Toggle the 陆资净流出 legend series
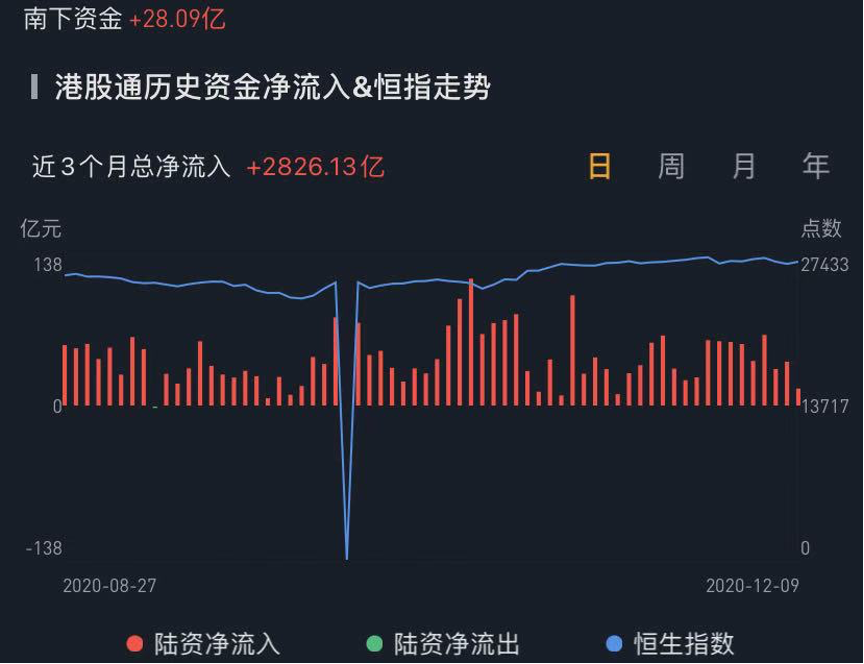 (443, 643)
